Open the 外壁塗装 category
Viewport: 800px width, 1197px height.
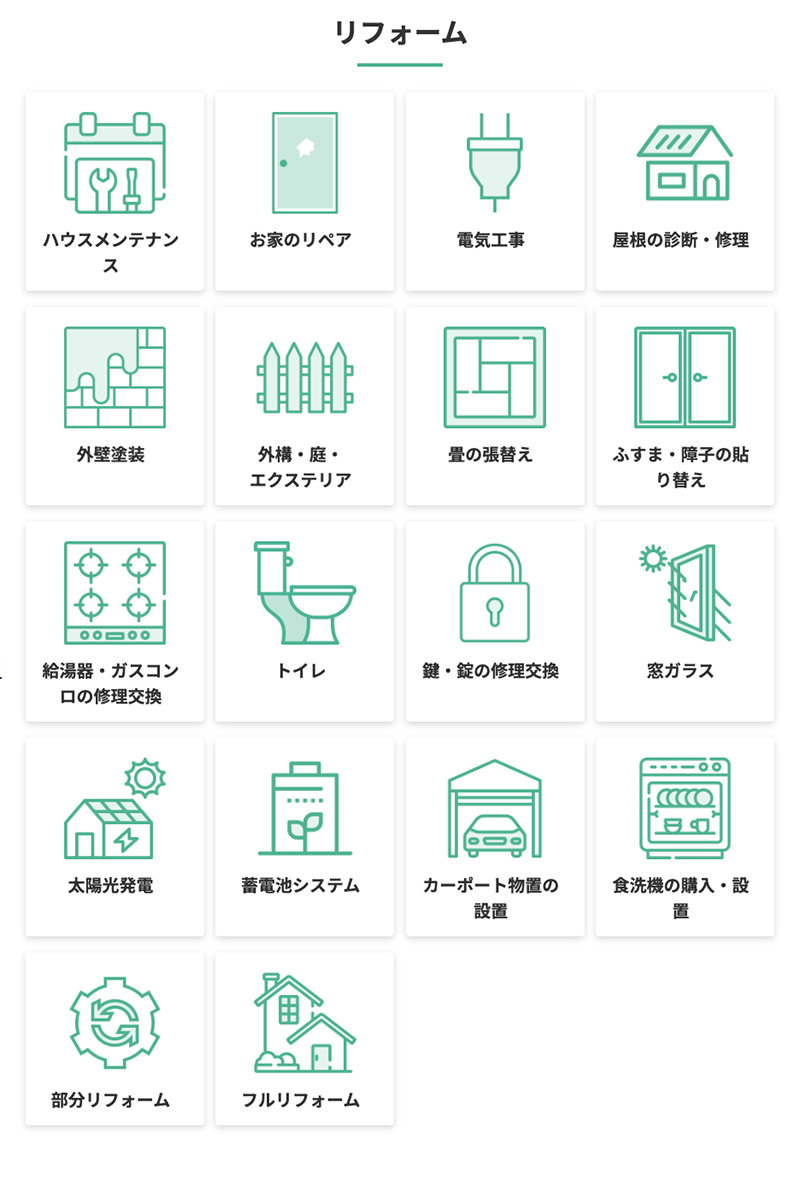[x=115, y=406]
